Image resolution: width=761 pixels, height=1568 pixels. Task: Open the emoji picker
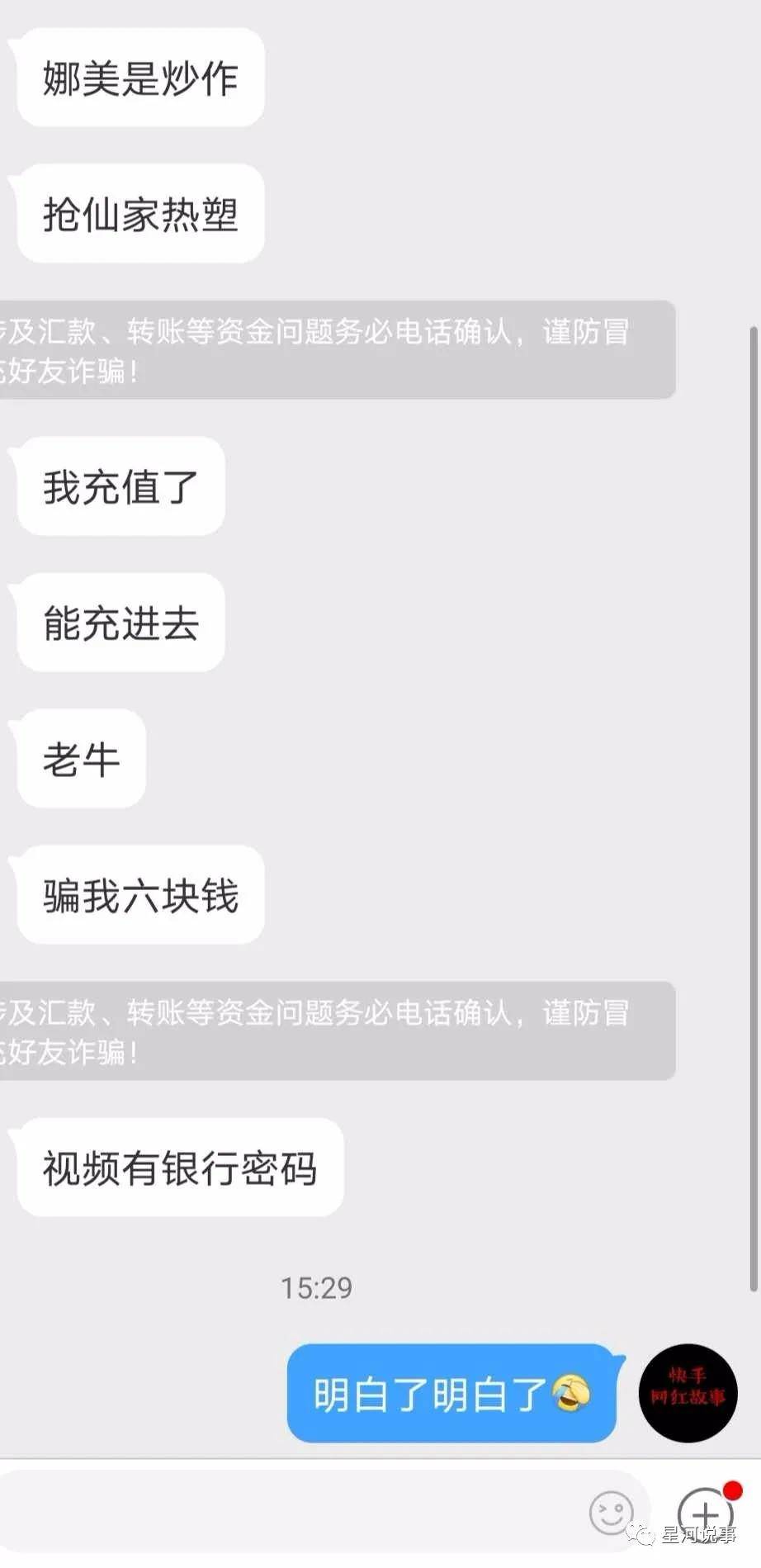pyautogui.click(x=612, y=1513)
